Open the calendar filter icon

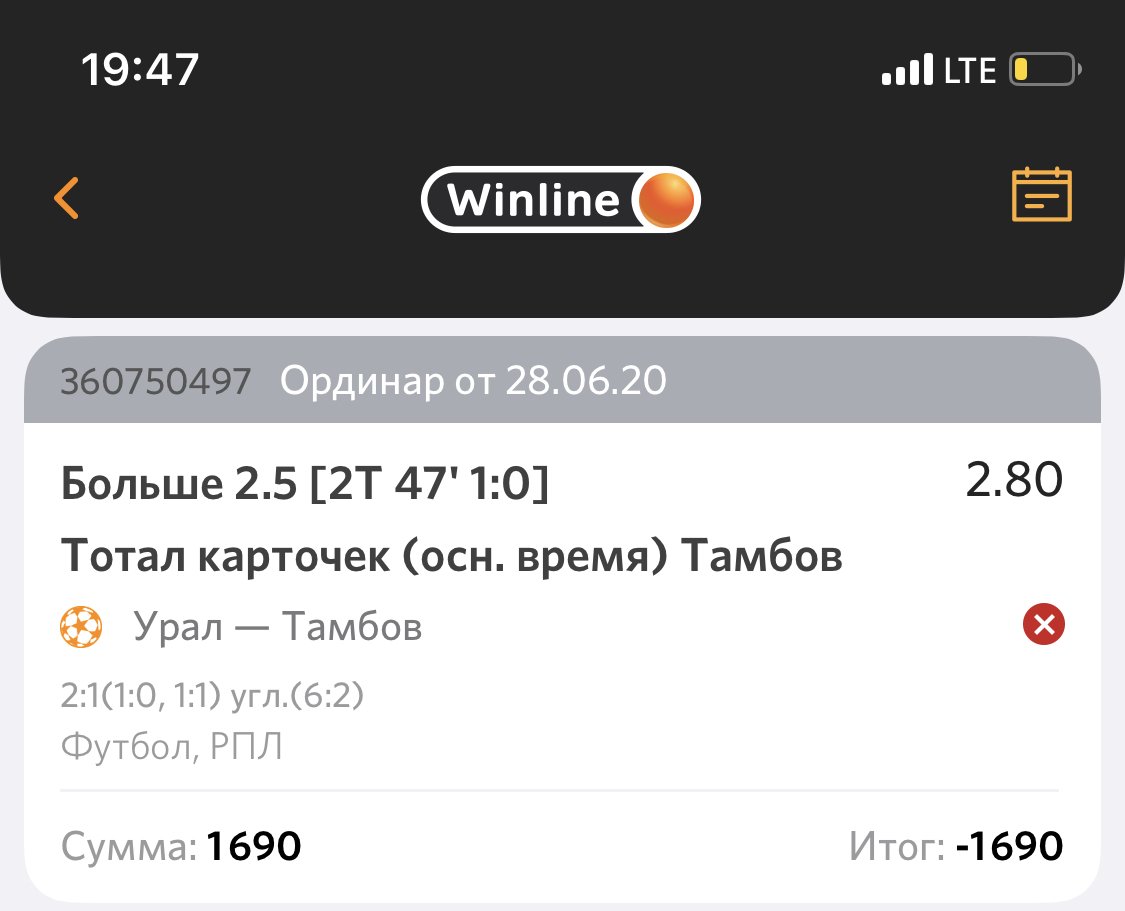pos(1041,195)
